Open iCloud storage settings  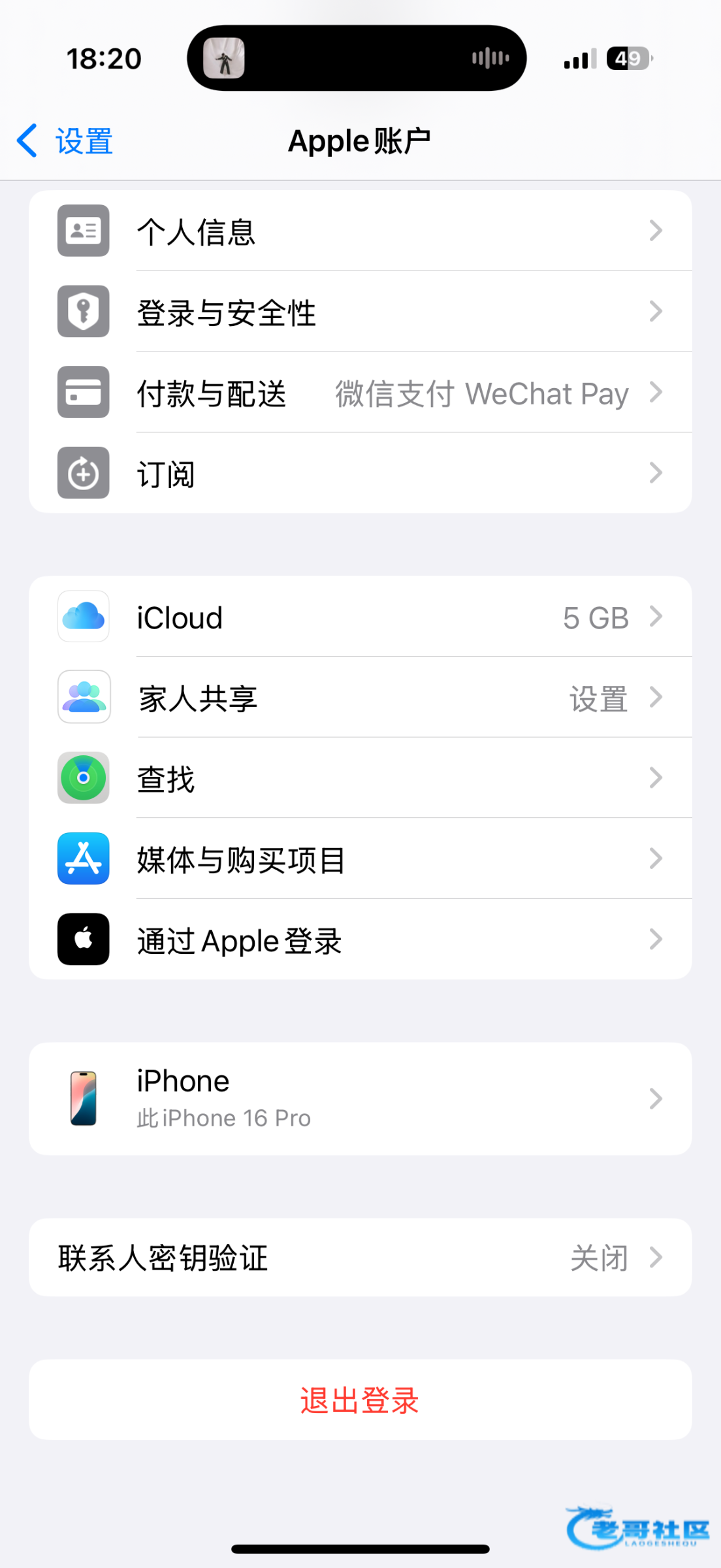[360, 617]
